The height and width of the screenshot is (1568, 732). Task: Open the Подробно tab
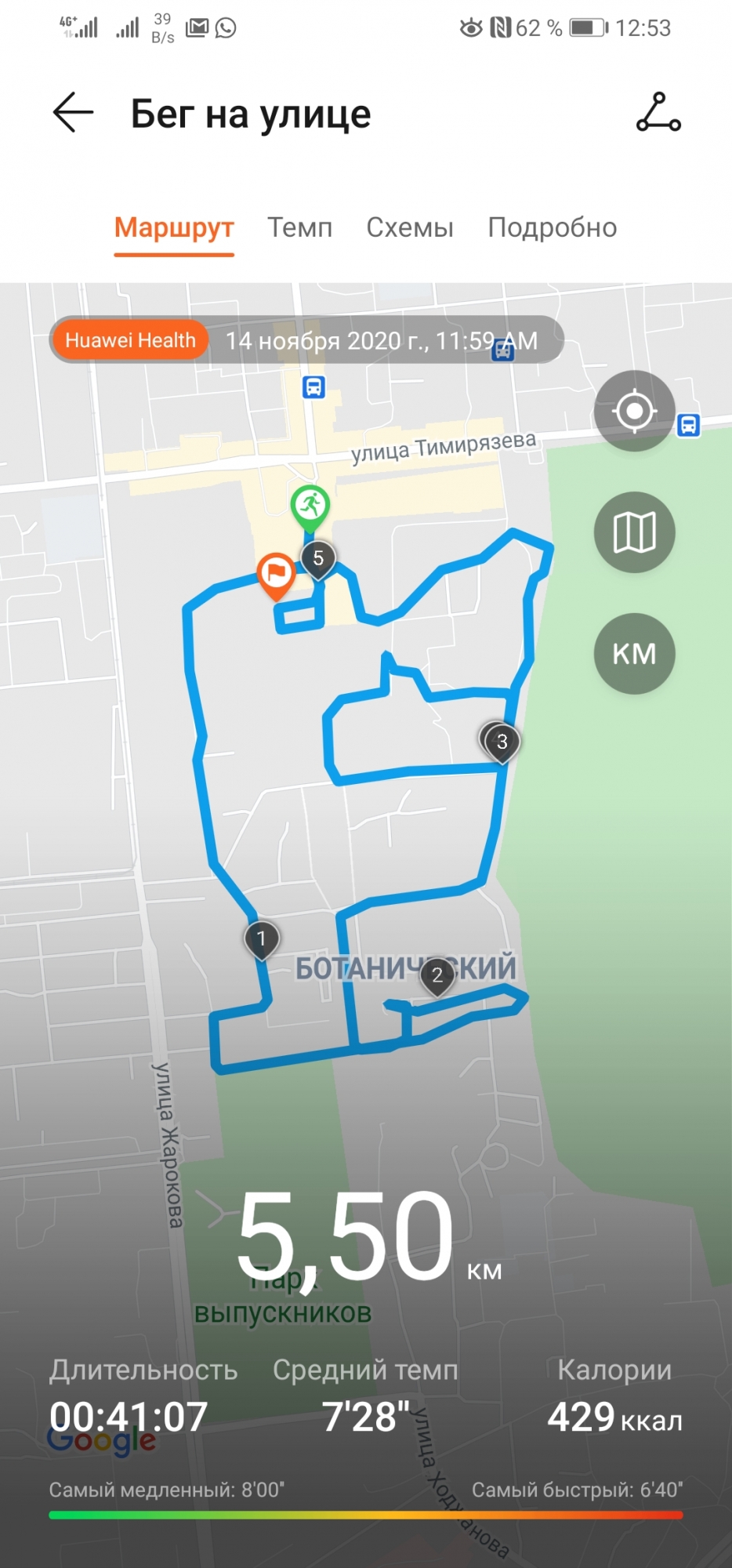[x=552, y=227]
